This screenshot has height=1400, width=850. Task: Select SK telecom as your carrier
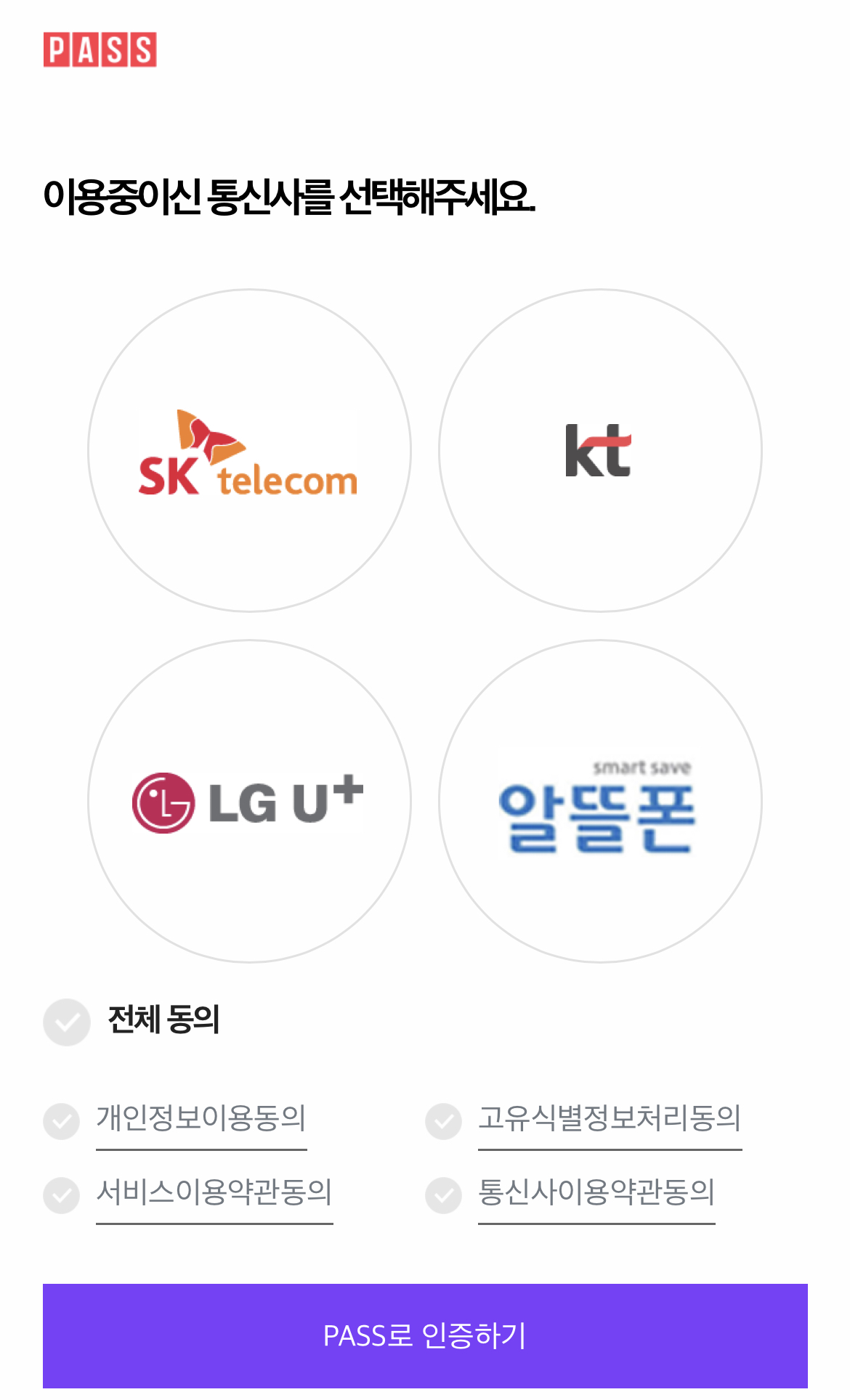click(249, 451)
